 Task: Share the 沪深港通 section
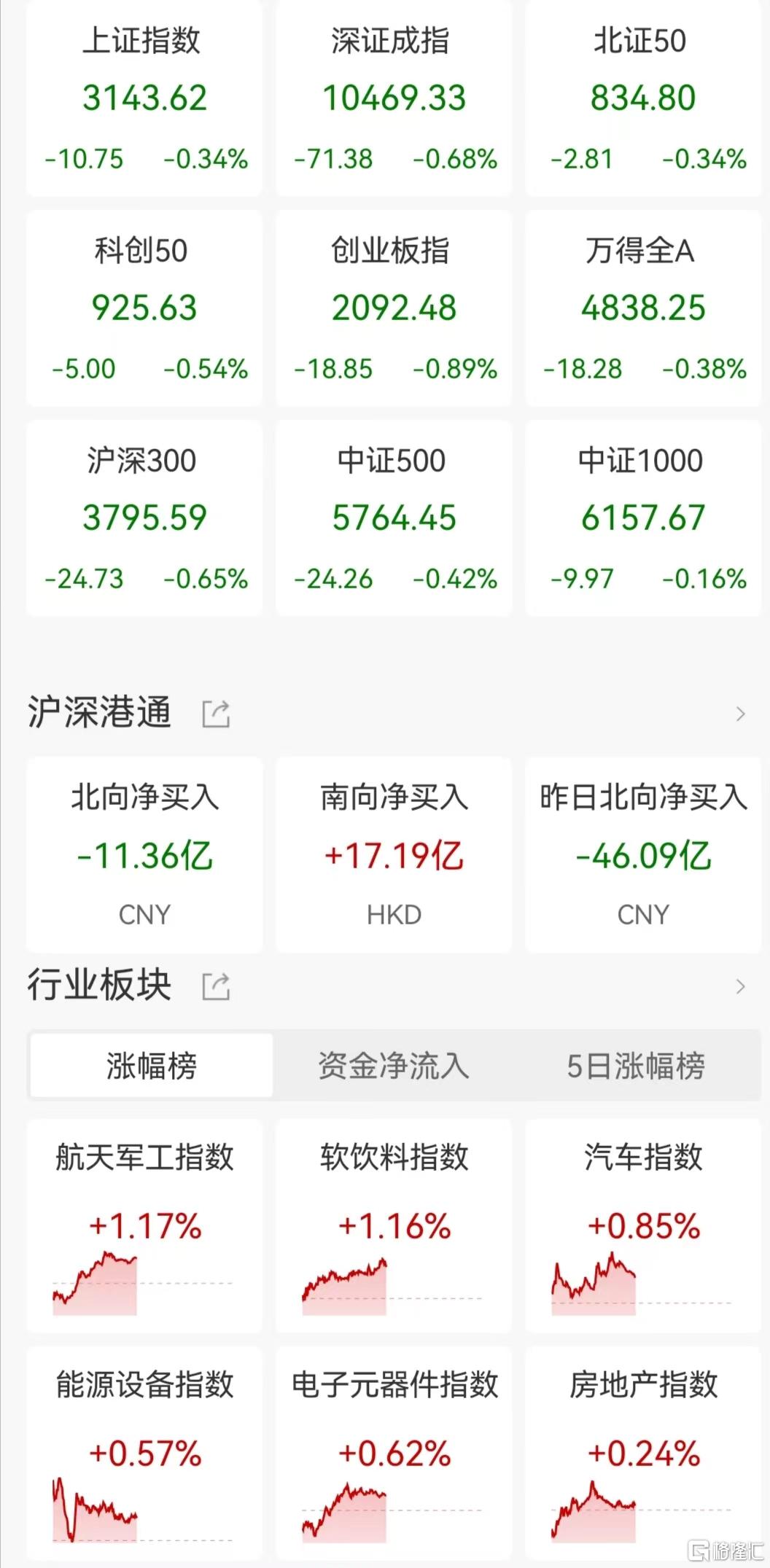pos(216,714)
